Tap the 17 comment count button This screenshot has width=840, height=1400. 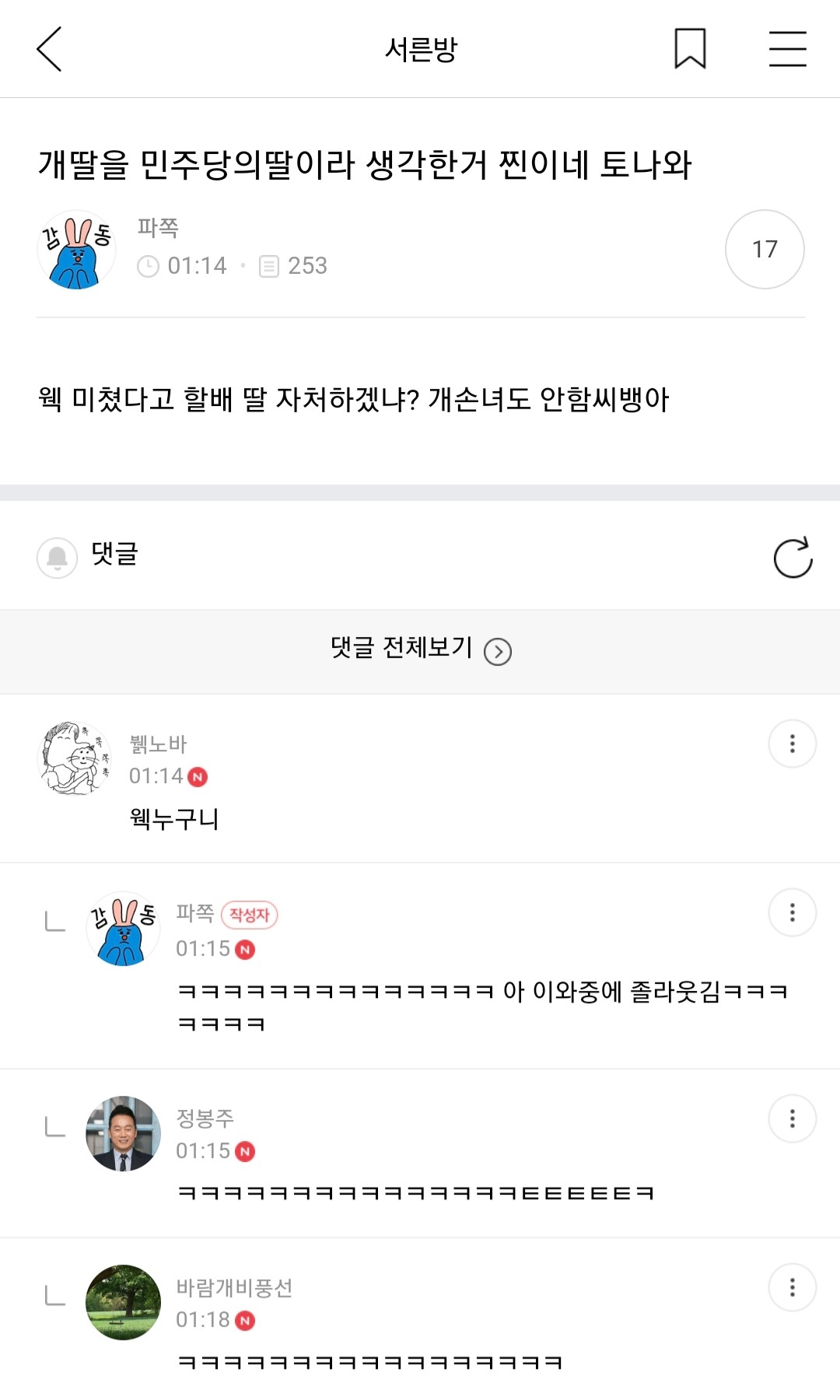click(765, 250)
